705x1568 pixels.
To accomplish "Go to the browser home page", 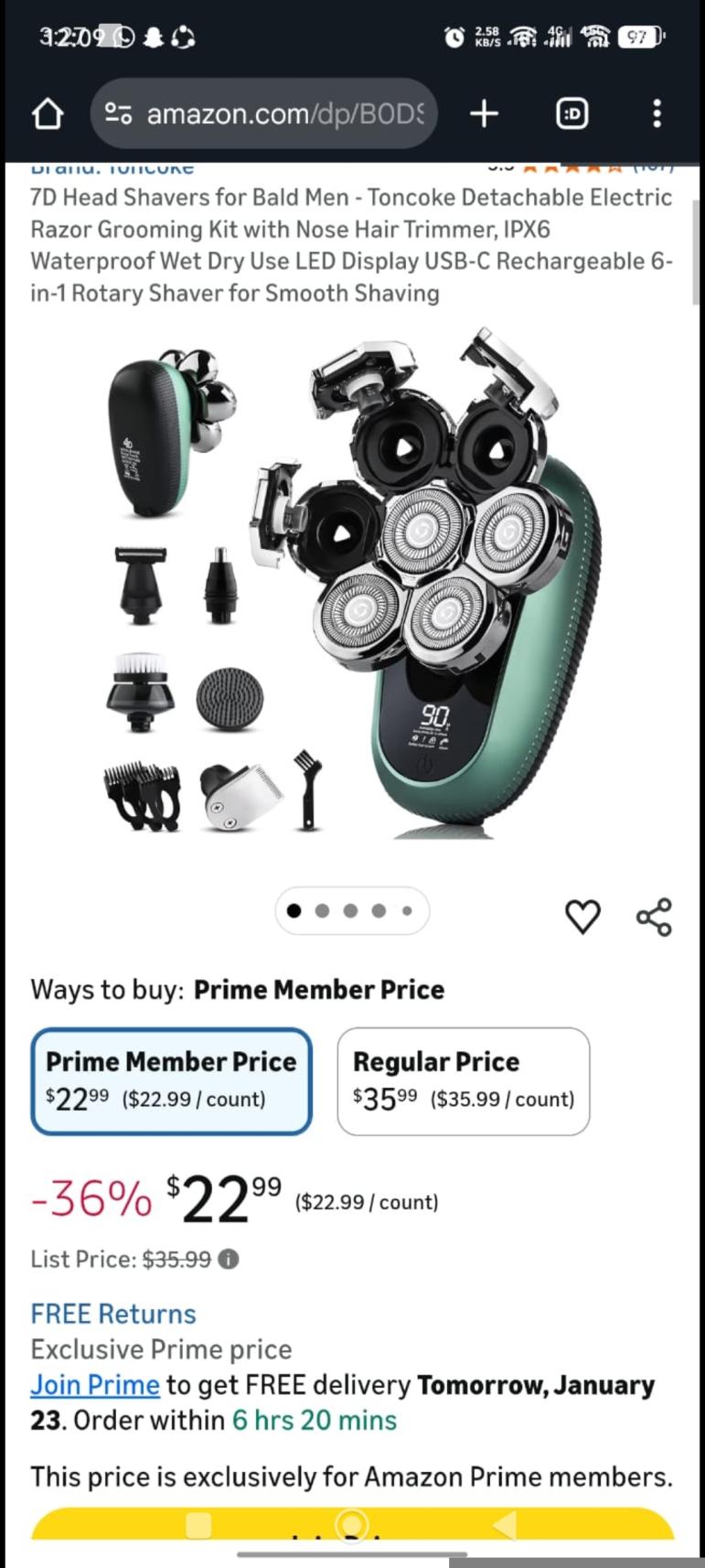I will click(x=48, y=114).
